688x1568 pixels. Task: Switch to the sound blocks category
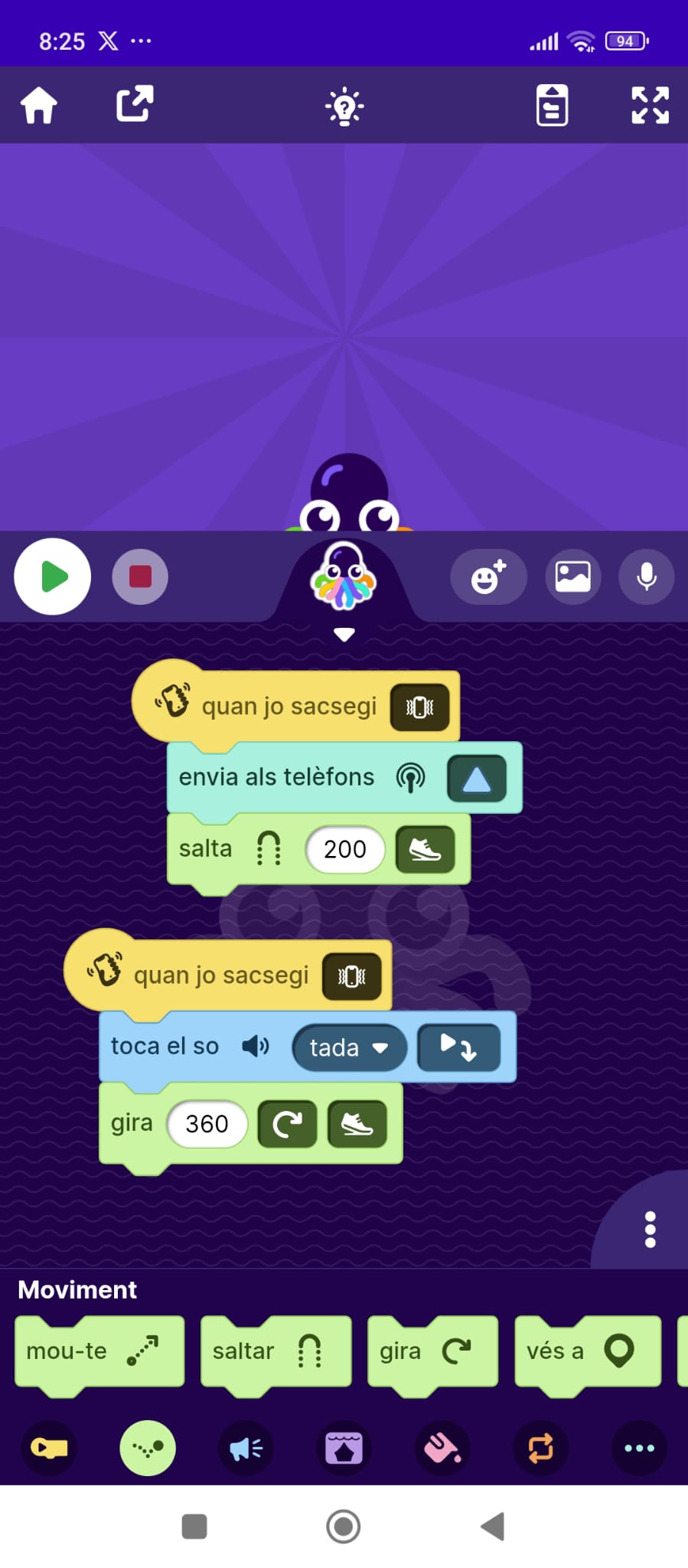246,1448
